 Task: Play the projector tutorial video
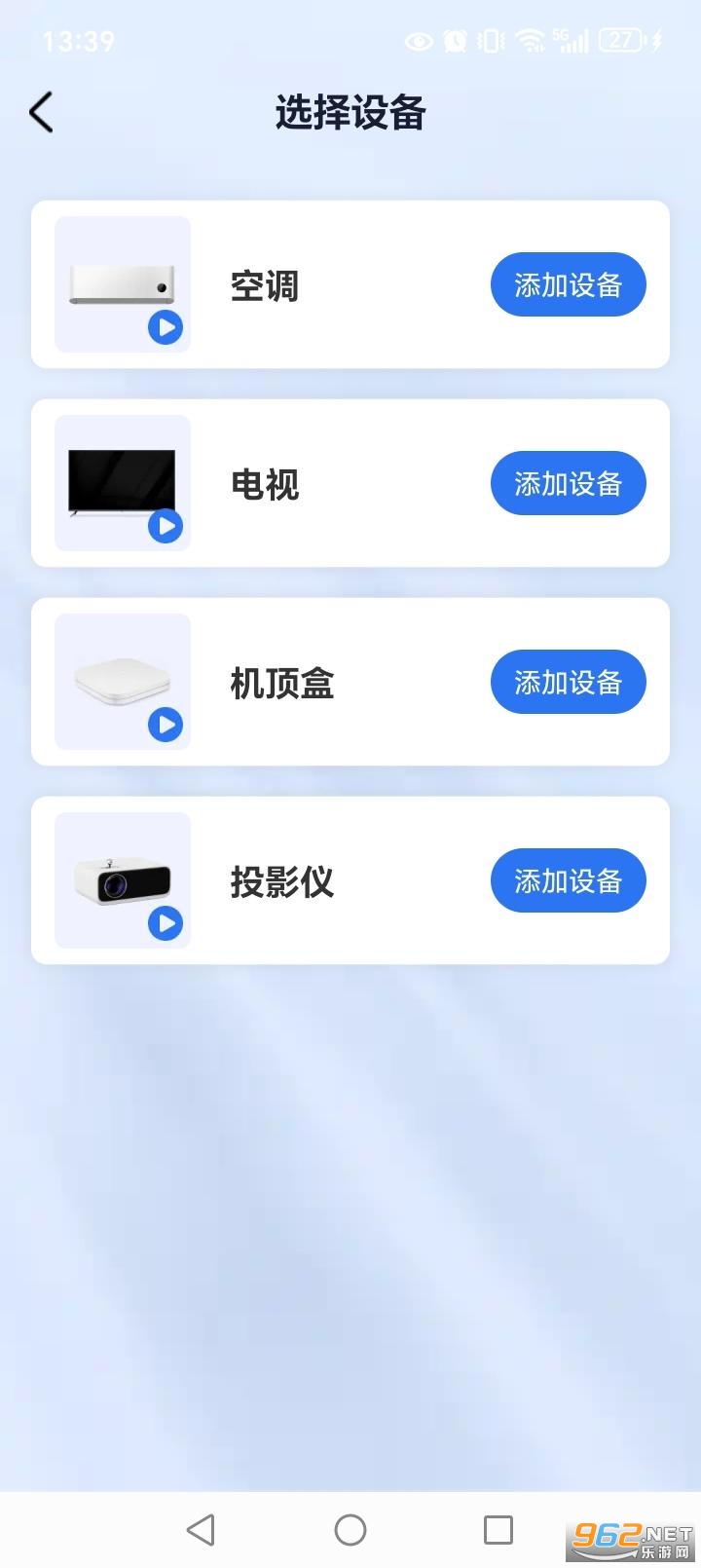(166, 923)
